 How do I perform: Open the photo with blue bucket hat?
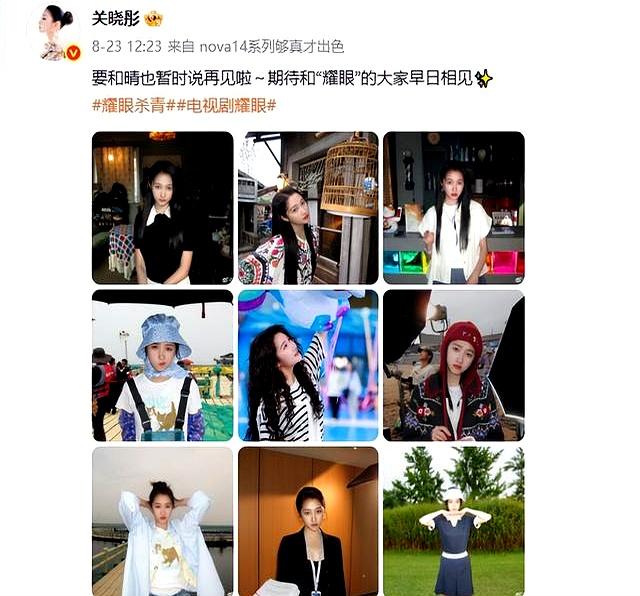point(162,365)
